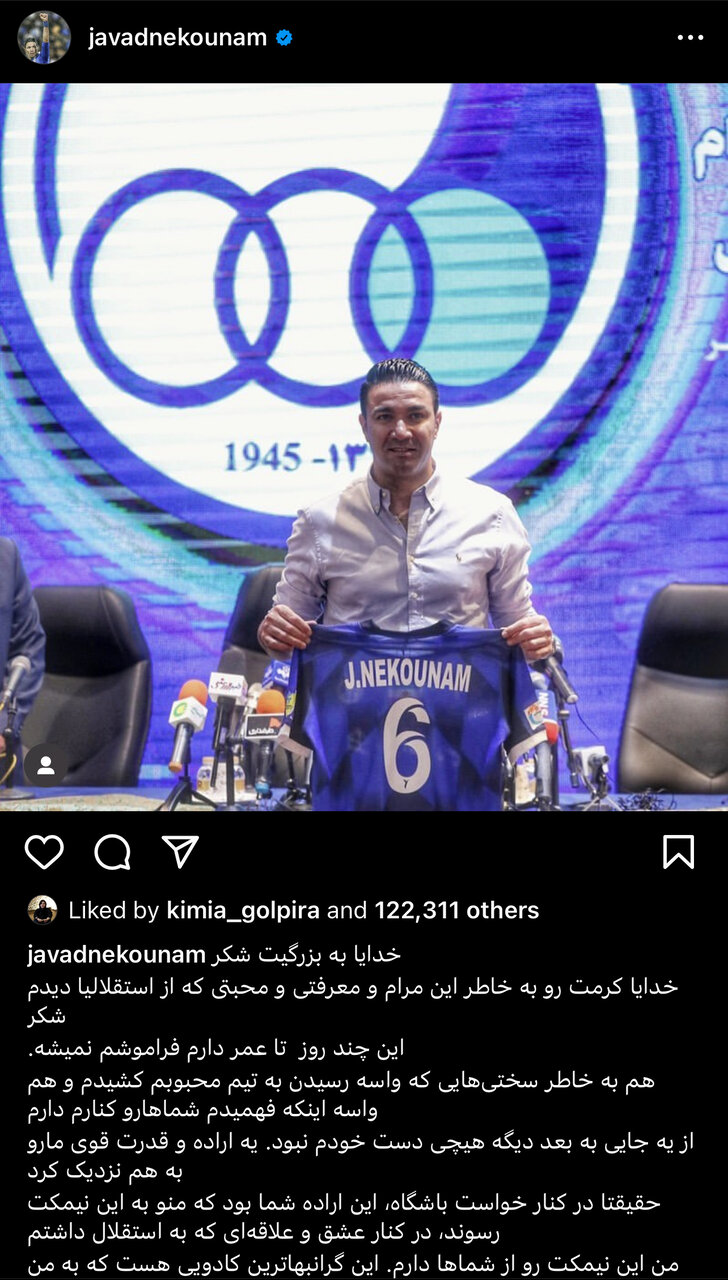Open the post's three-dot options menu
Image resolution: width=728 pixels, height=1280 pixels.
click(690, 38)
